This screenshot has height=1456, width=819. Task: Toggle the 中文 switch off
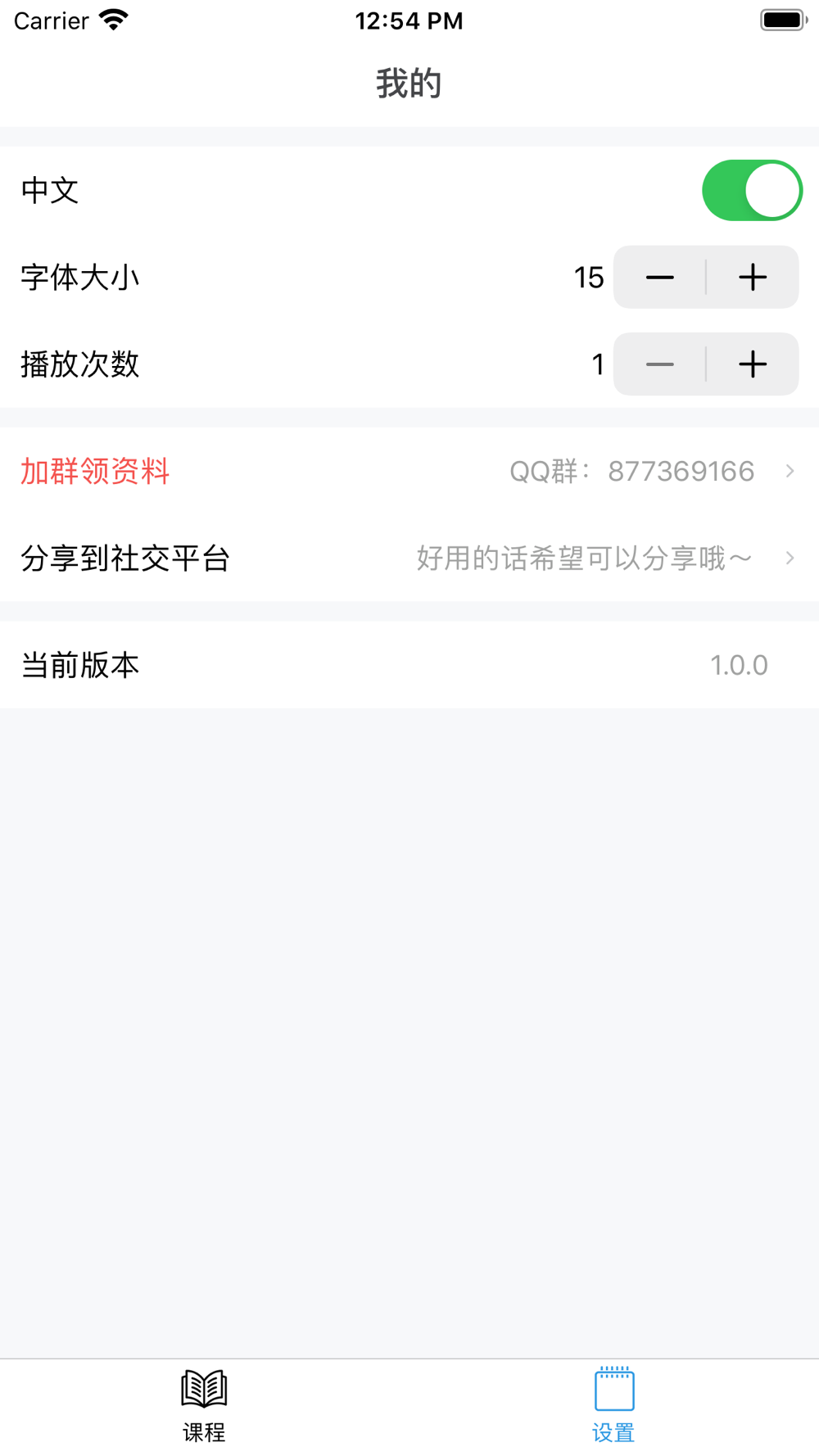point(752,190)
